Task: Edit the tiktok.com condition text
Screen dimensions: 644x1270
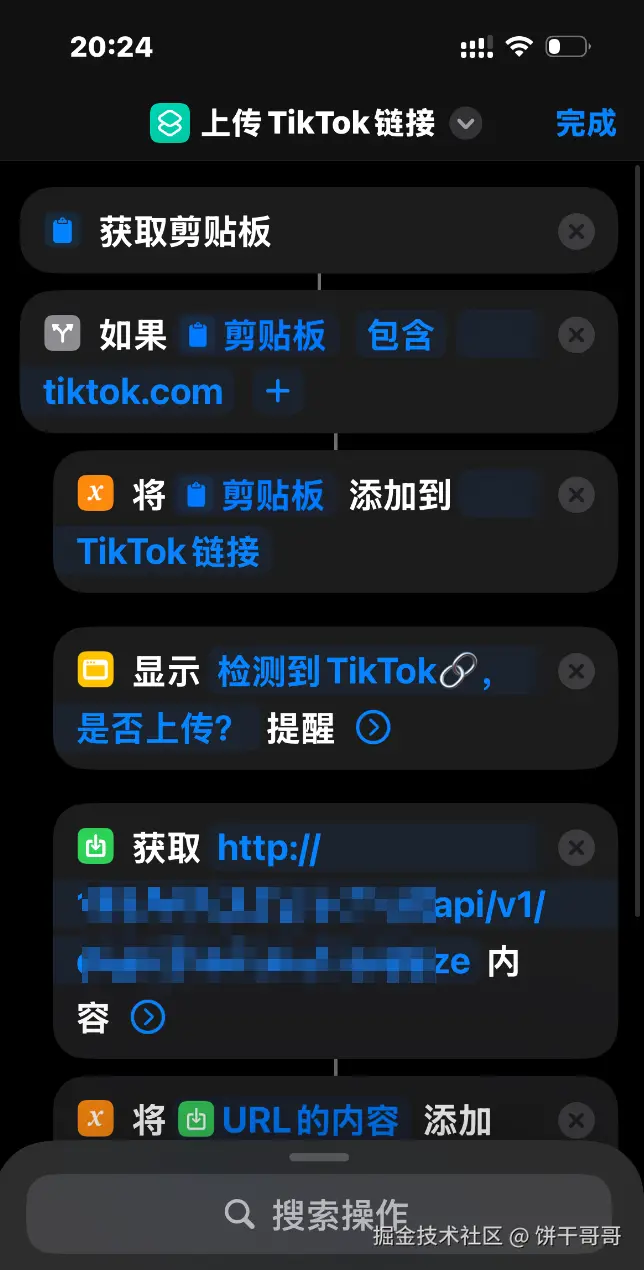Action: [x=133, y=392]
